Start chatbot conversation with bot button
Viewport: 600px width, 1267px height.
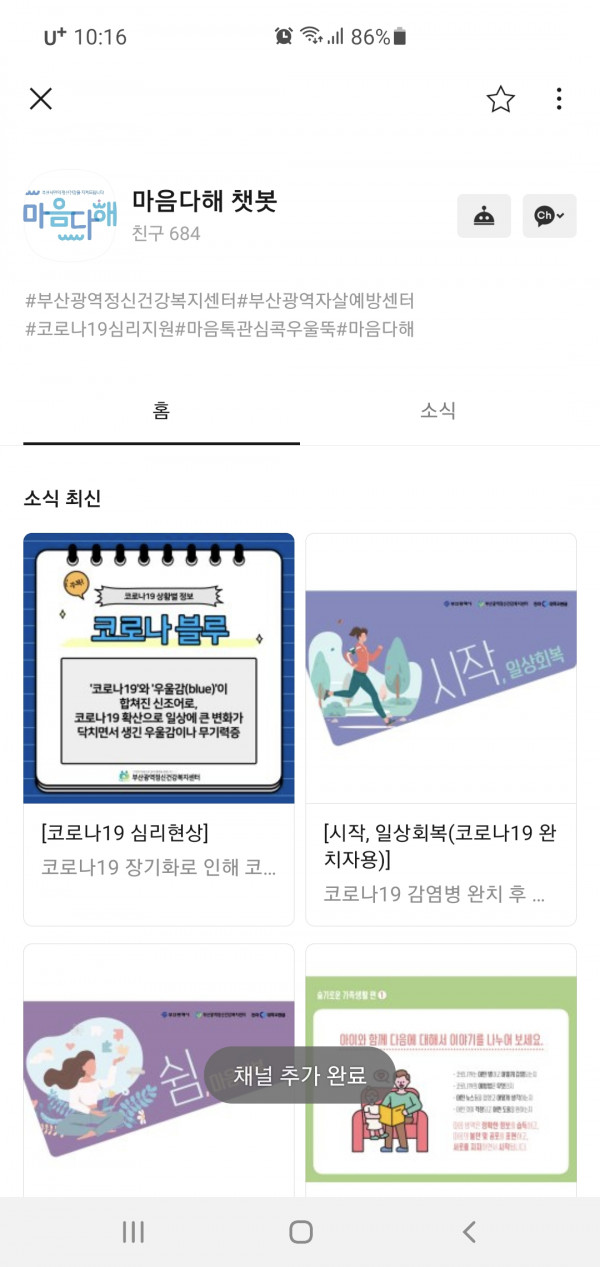484,216
